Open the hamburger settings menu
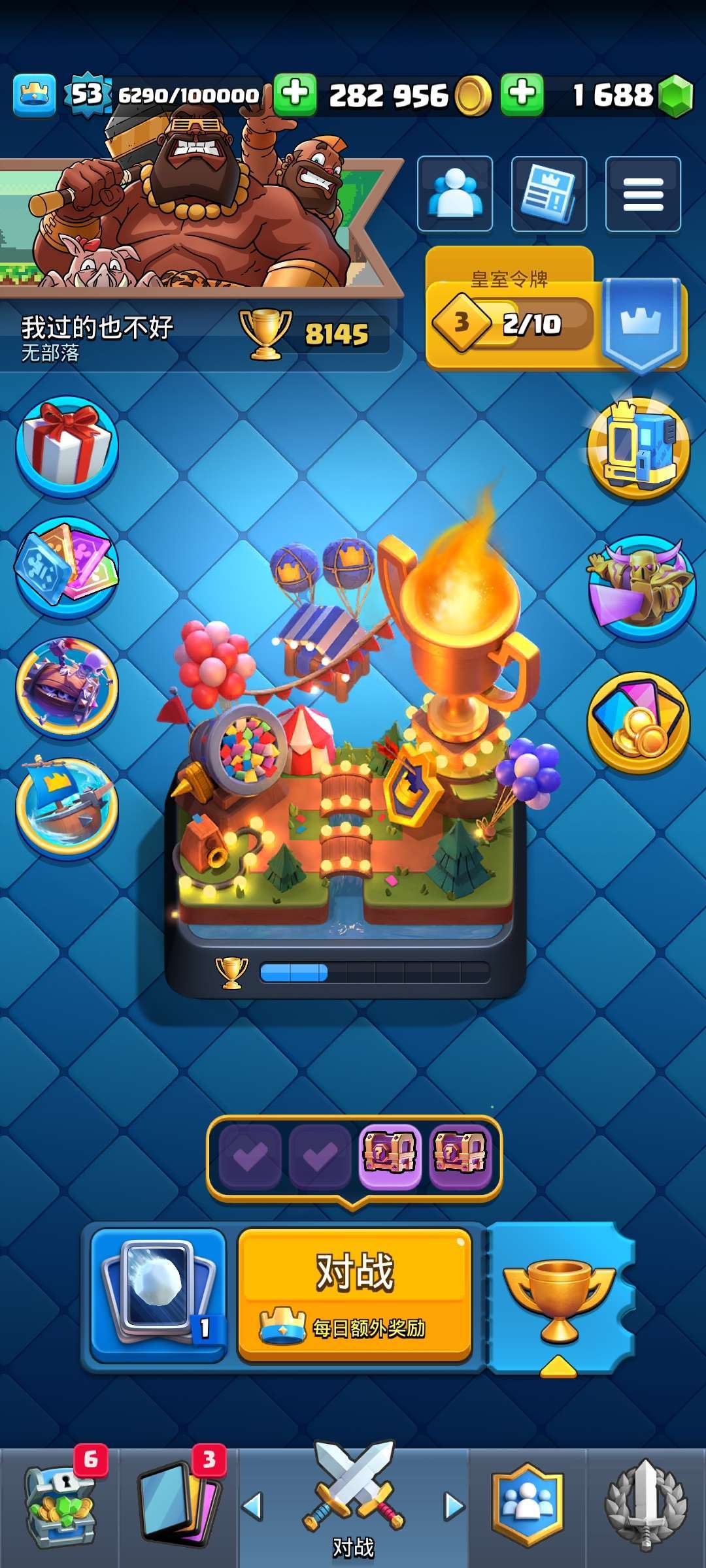The height and width of the screenshot is (1568, 706). point(643,193)
